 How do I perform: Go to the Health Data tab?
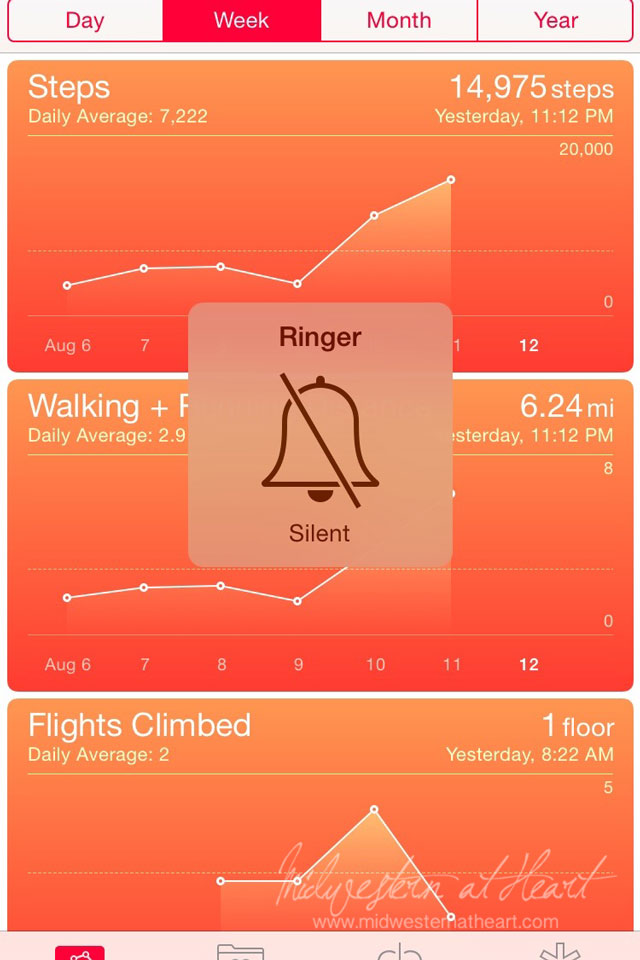pyautogui.click(x=241, y=948)
